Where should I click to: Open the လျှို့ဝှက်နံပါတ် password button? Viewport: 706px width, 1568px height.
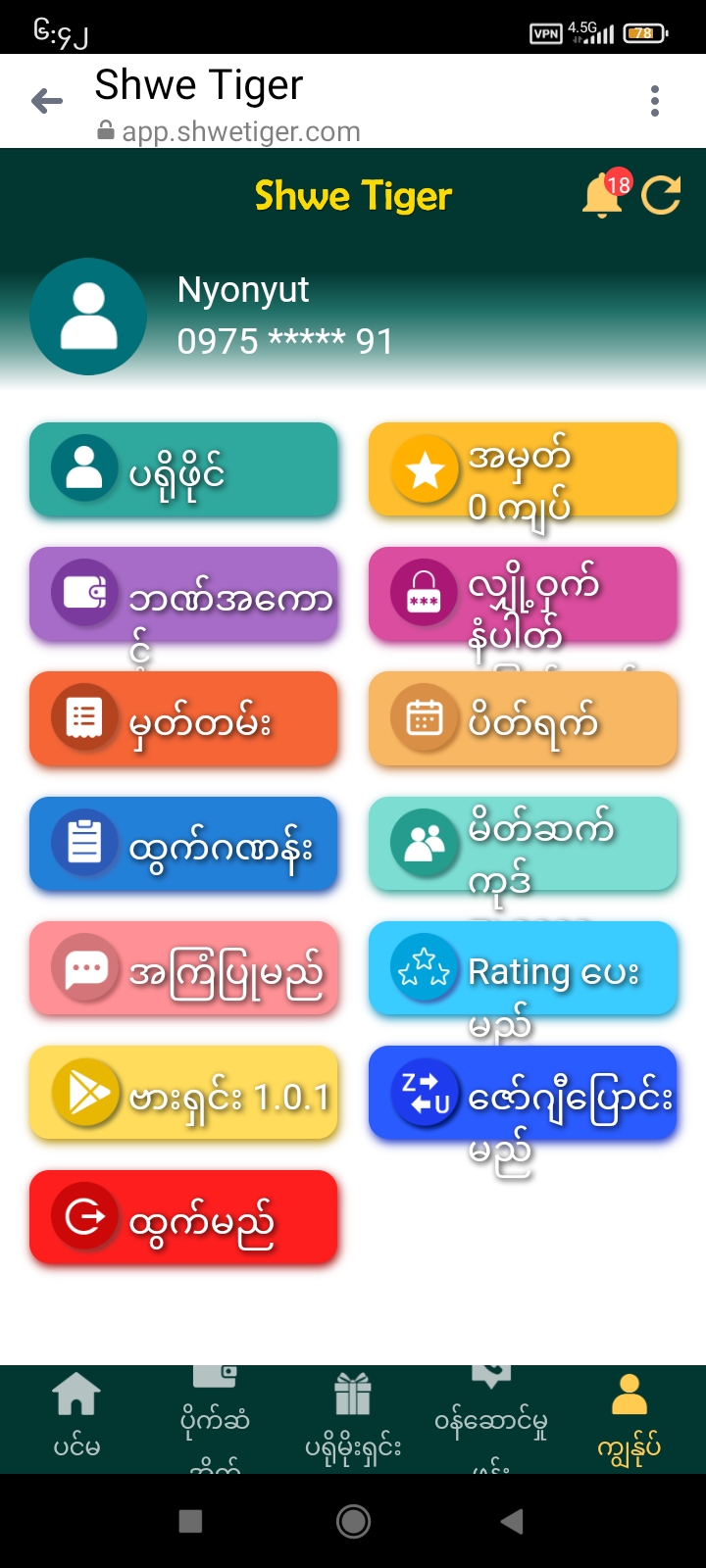pyautogui.click(x=523, y=595)
